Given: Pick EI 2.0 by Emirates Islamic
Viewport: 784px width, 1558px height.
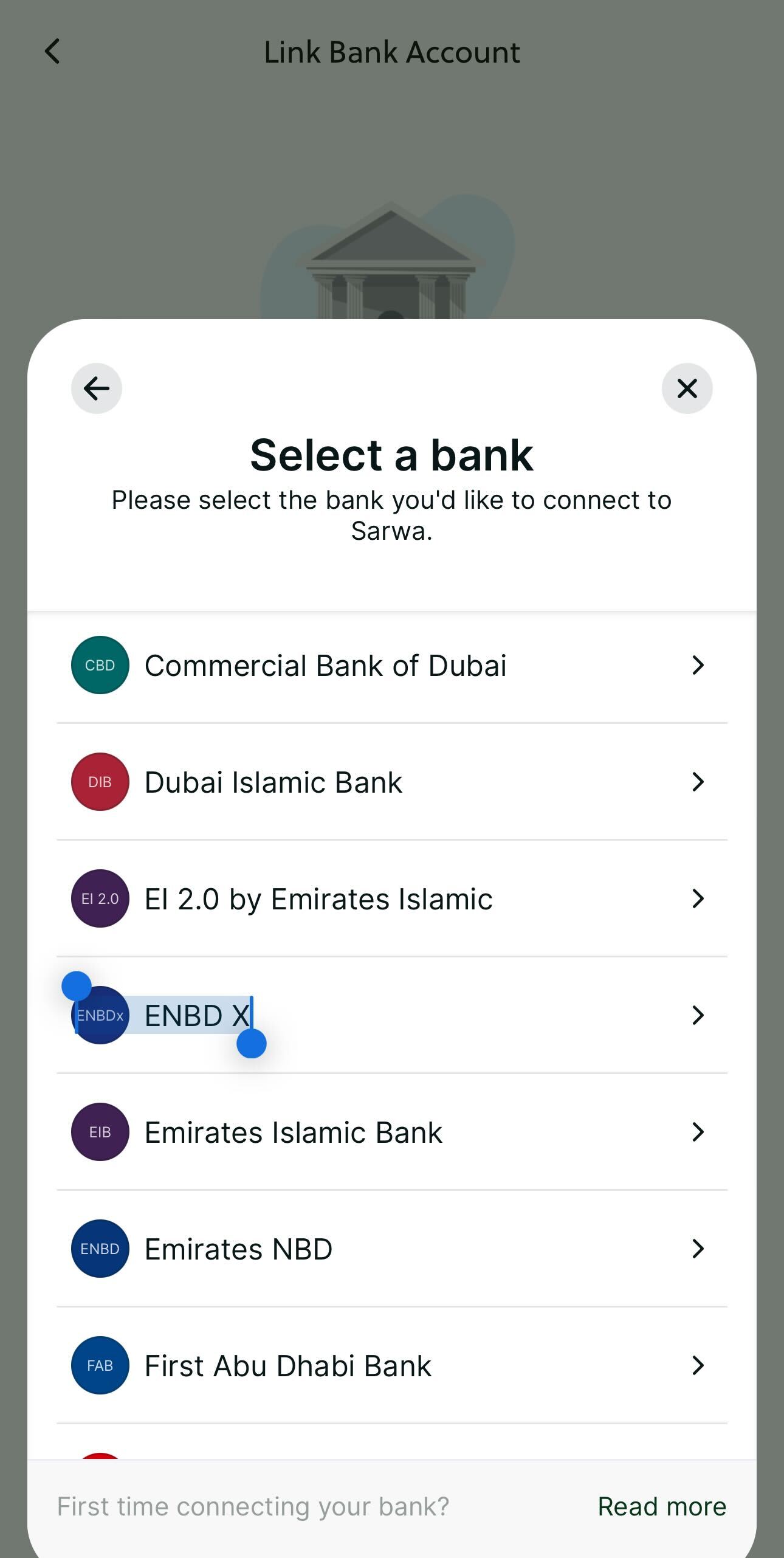Looking at the screenshot, I should pos(391,899).
